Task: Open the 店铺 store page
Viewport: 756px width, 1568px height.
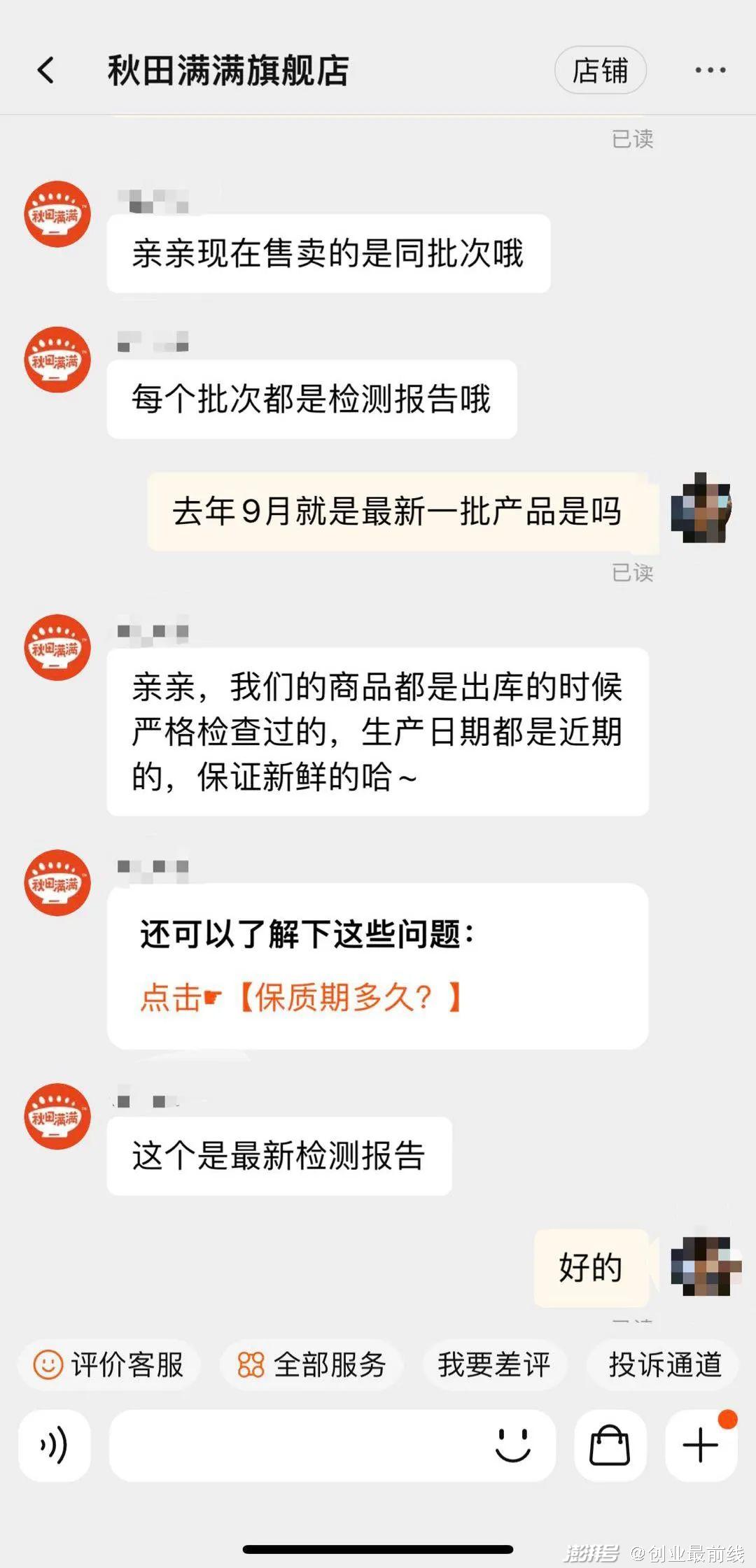Action: (600, 71)
